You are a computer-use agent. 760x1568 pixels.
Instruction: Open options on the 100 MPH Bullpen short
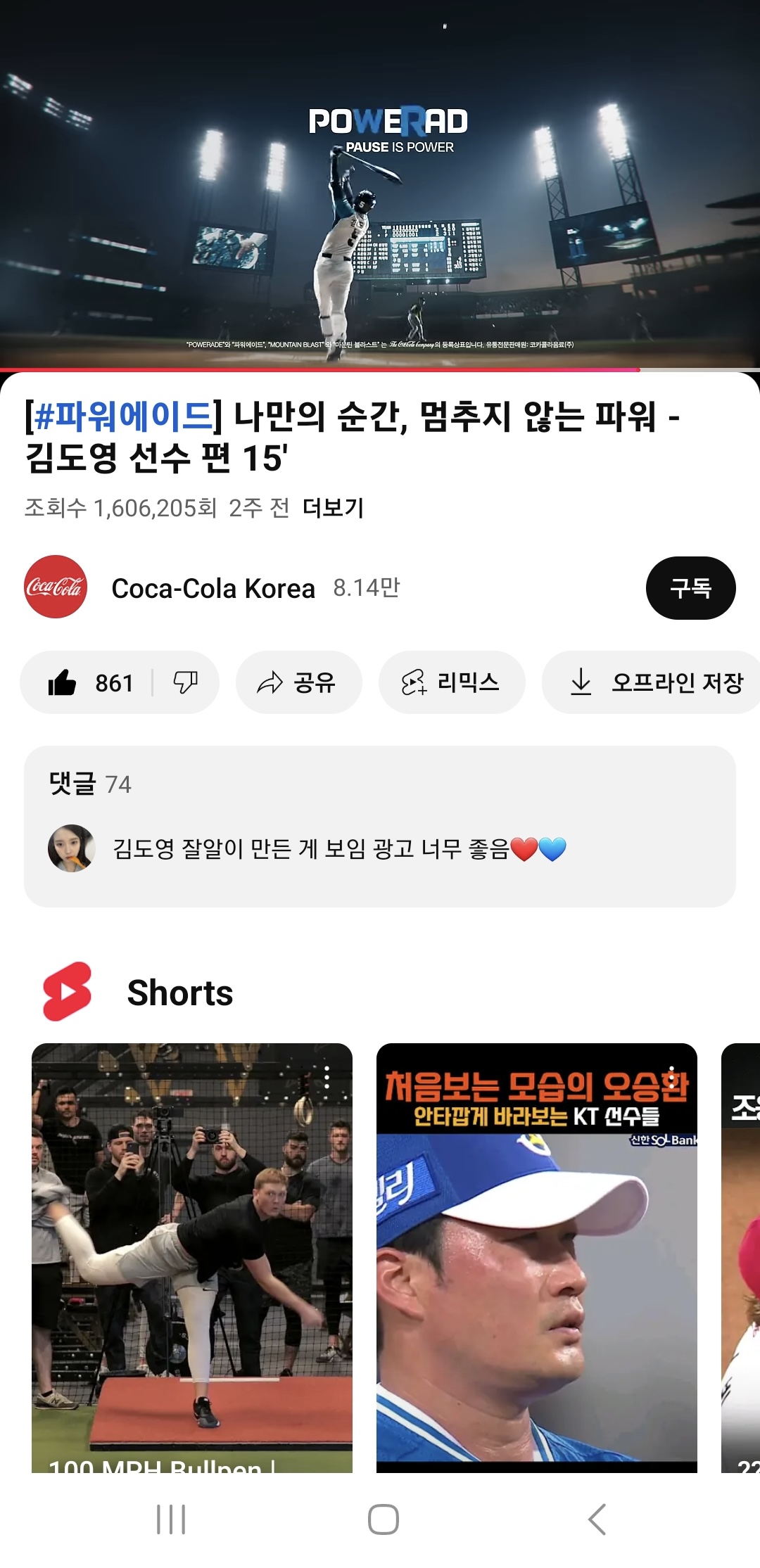point(327,1077)
